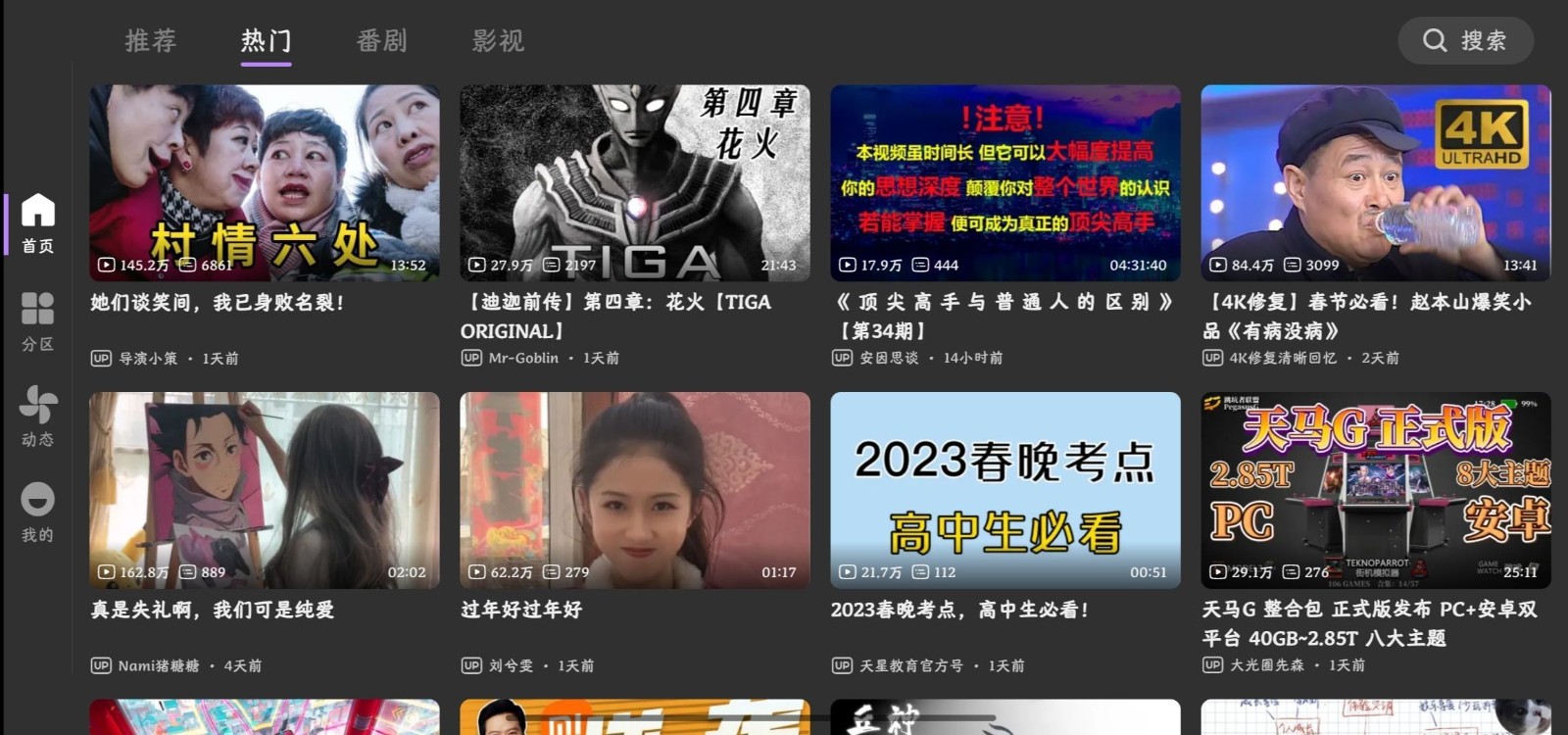Select the 热门 tab
Viewport: 1568px width, 735px height.
click(266, 40)
